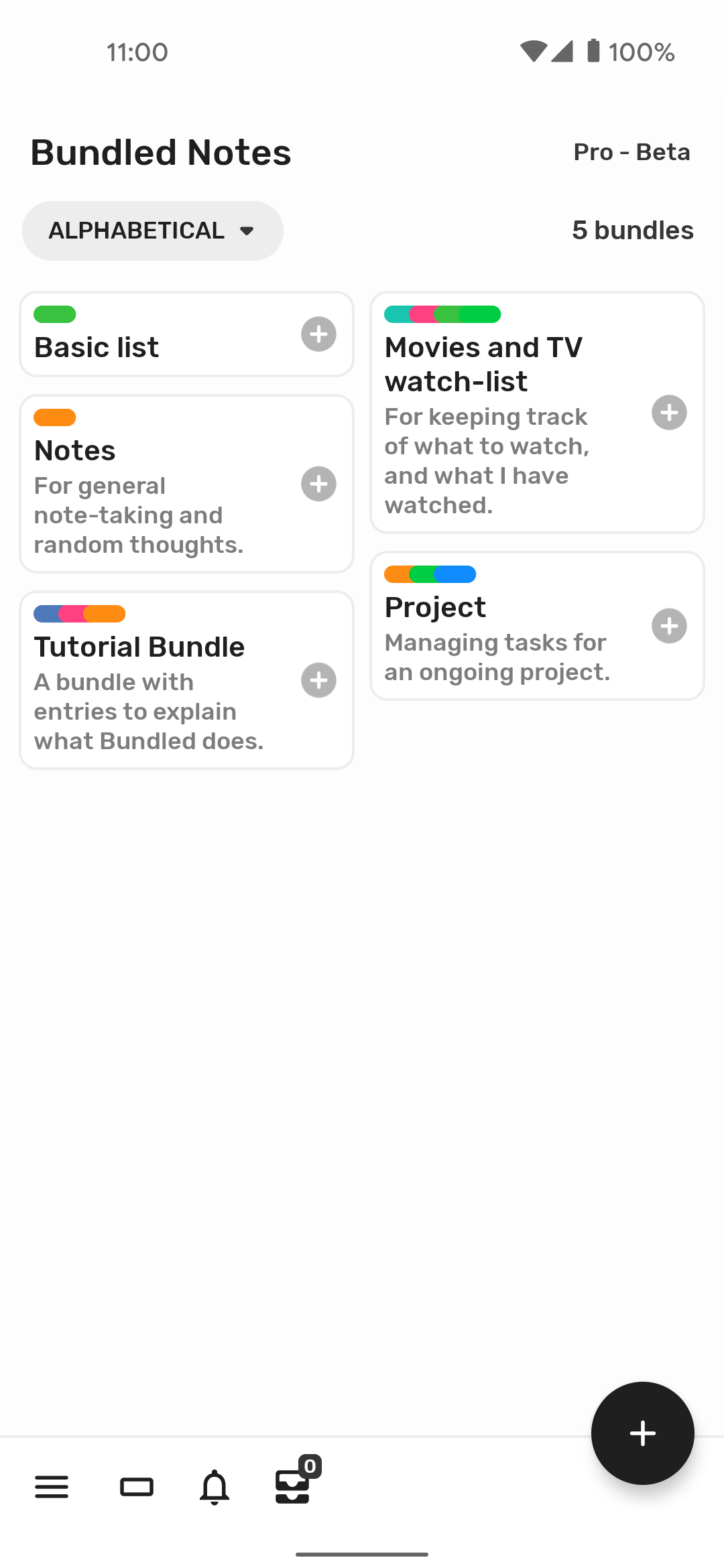This screenshot has width=724, height=1568.
Task: Open the inbox tray with 0 badge
Action: (295, 1482)
